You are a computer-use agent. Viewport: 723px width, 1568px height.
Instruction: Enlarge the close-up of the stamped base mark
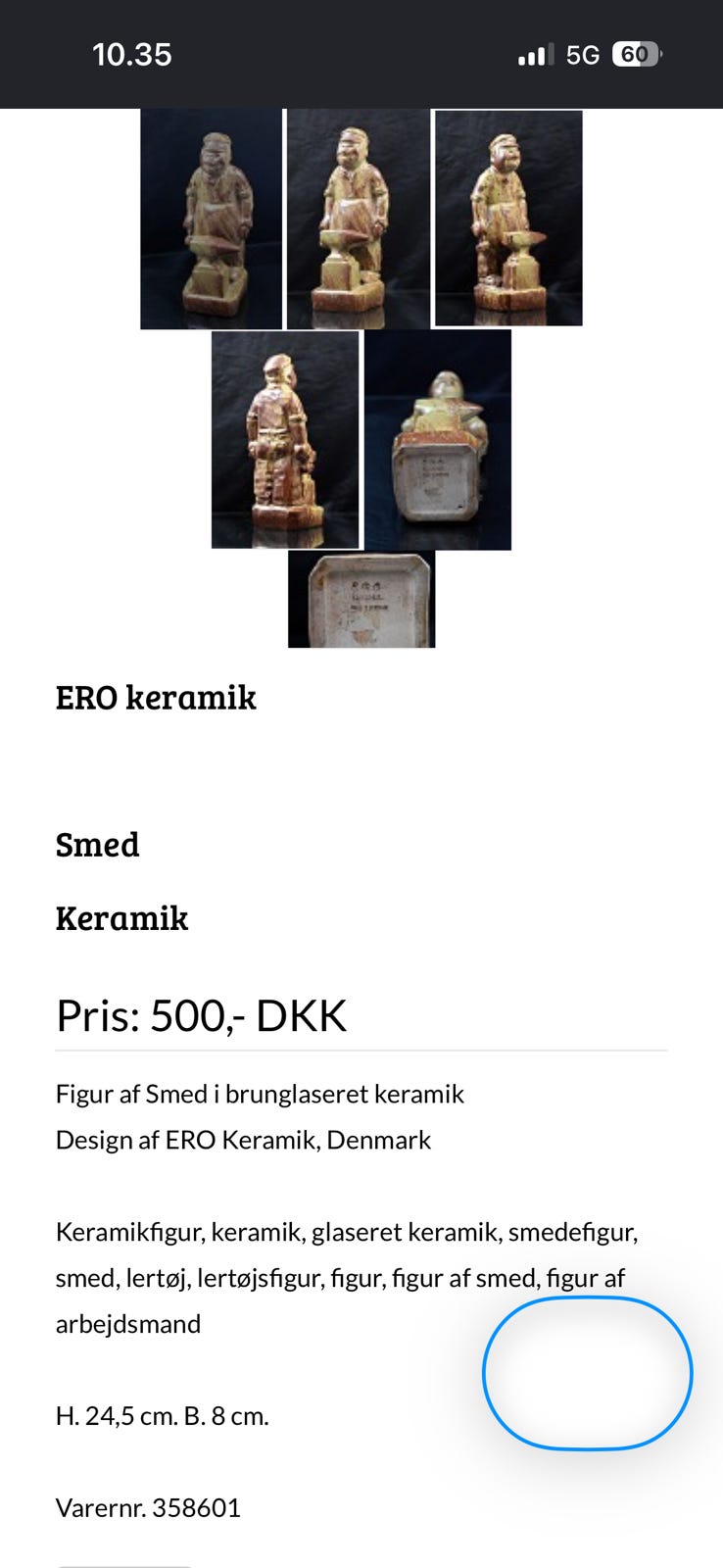pos(361,599)
